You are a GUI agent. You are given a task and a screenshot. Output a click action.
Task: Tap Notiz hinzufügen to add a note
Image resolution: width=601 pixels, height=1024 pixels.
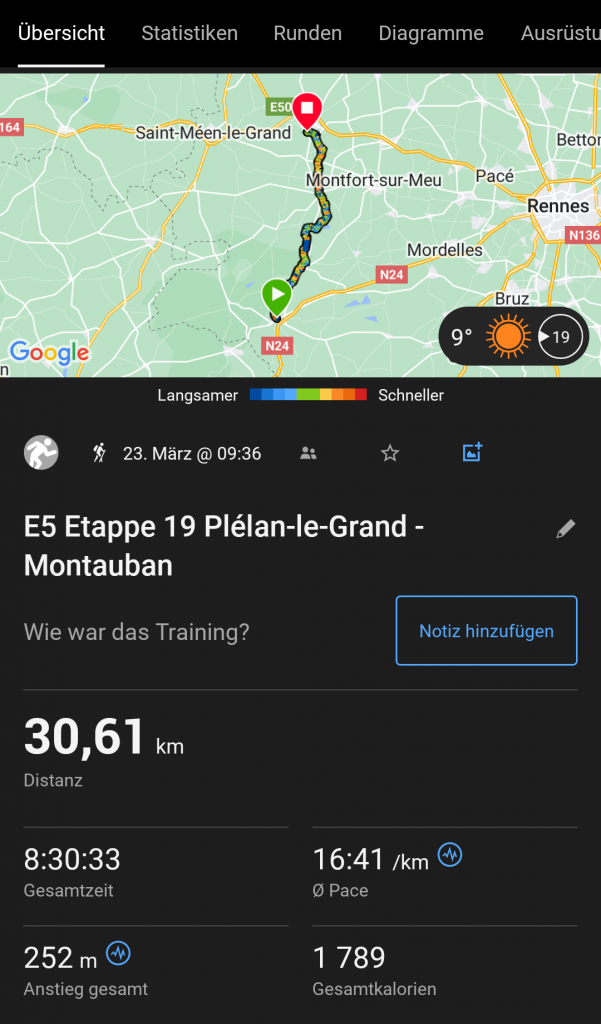486,631
